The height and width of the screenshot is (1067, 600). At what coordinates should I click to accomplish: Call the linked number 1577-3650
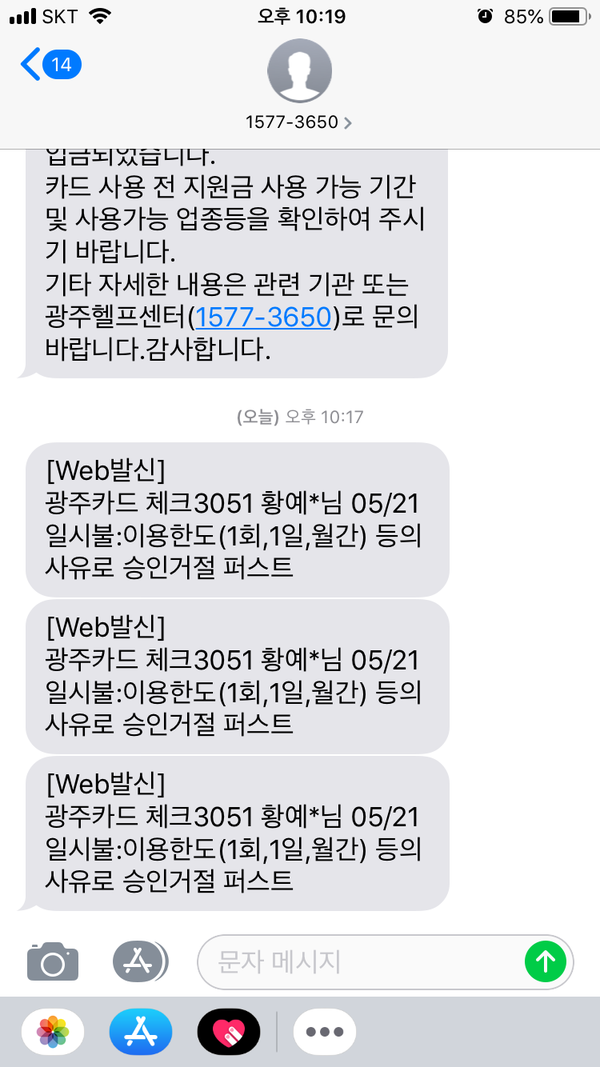pos(263,318)
